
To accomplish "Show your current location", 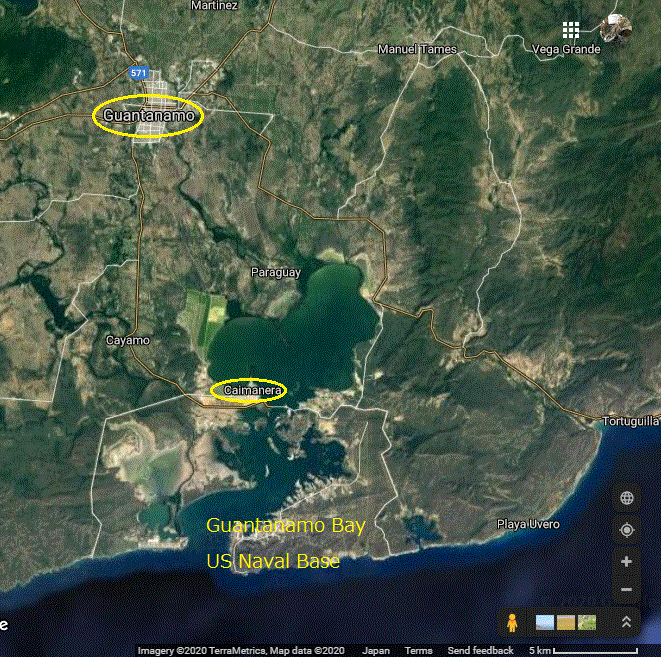I will [x=627, y=530].
